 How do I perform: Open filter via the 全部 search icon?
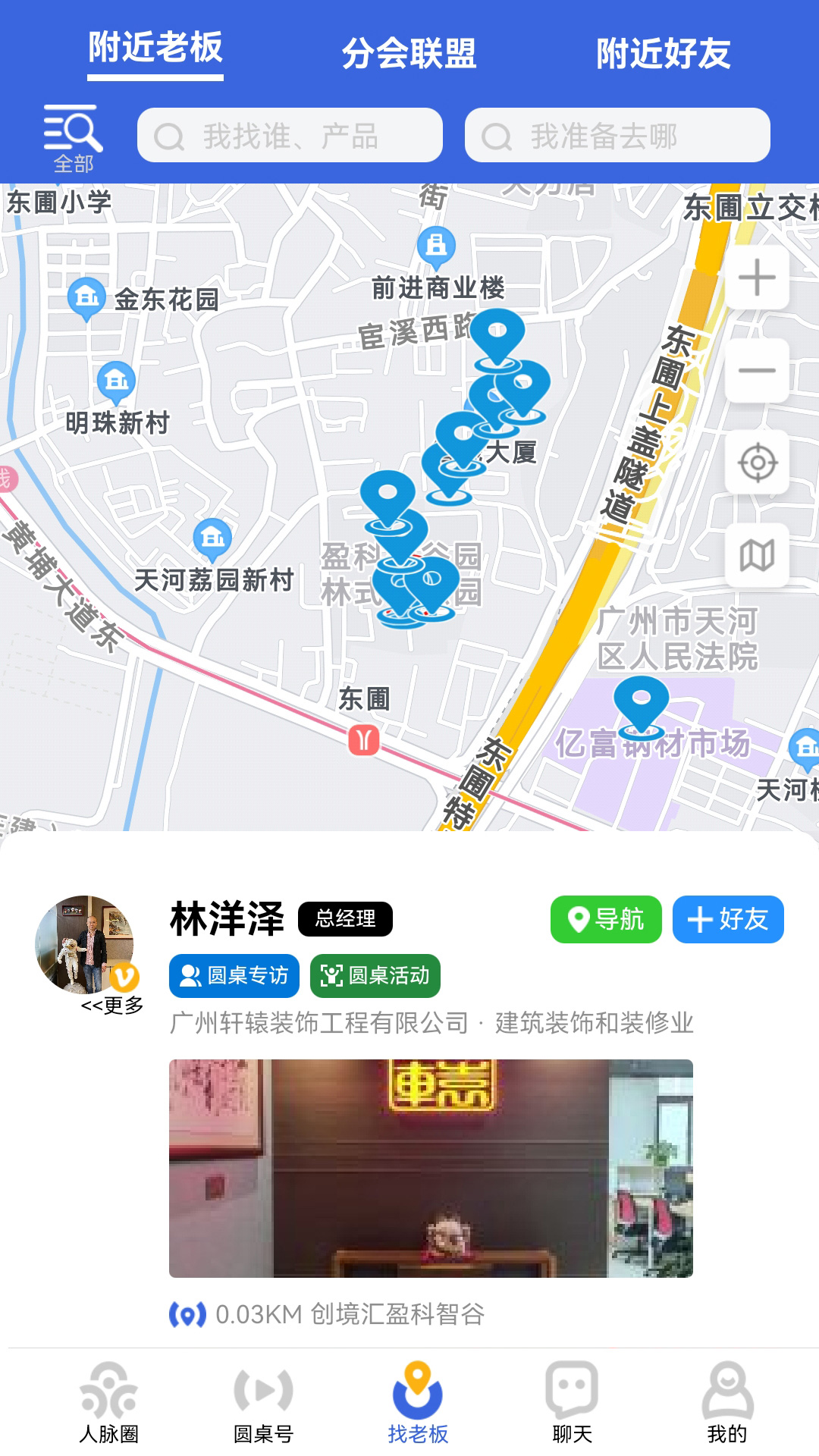(74, 133)
